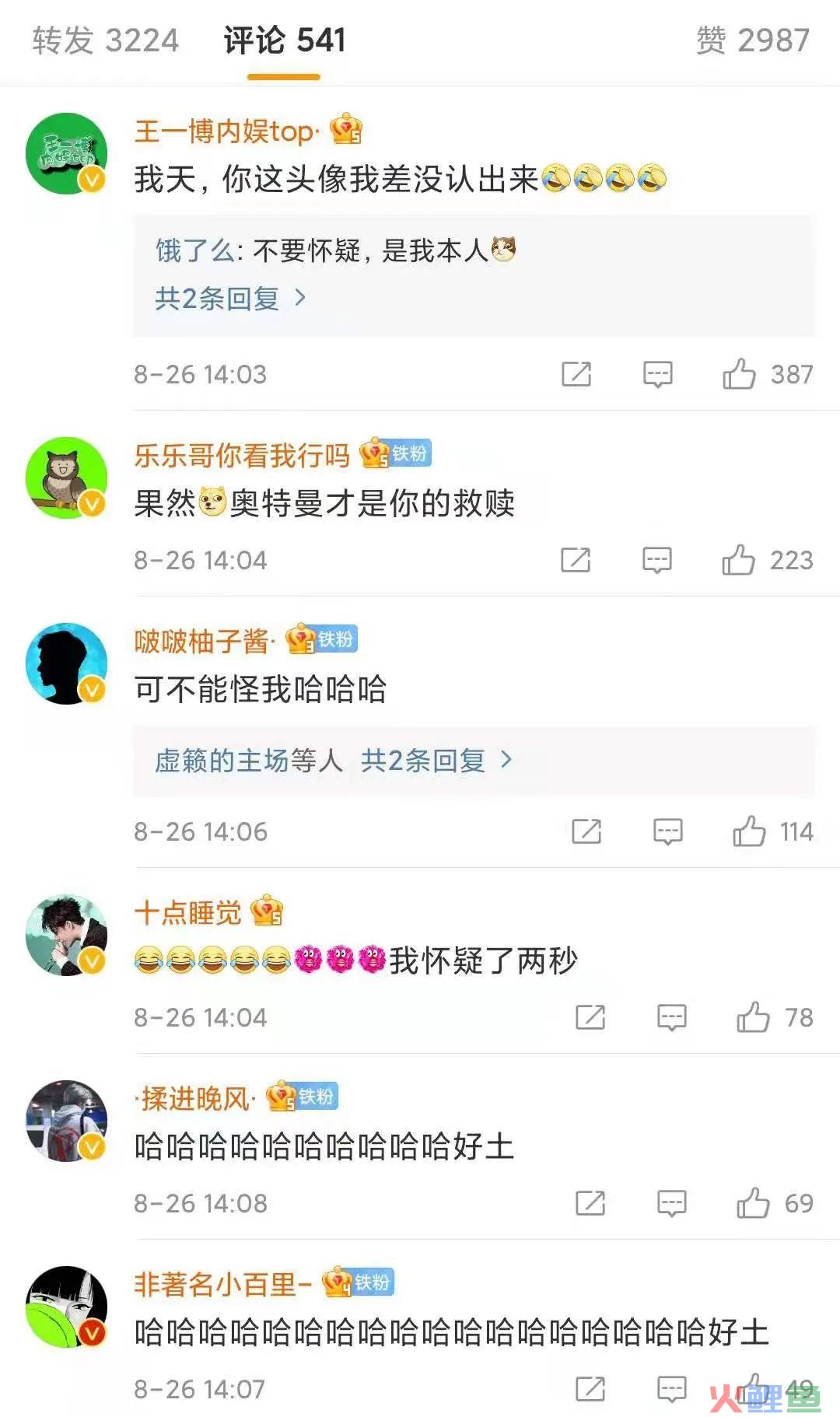Like the comment by ·揉进晚风·
840x1417 pixels.
click(753, 1203)
